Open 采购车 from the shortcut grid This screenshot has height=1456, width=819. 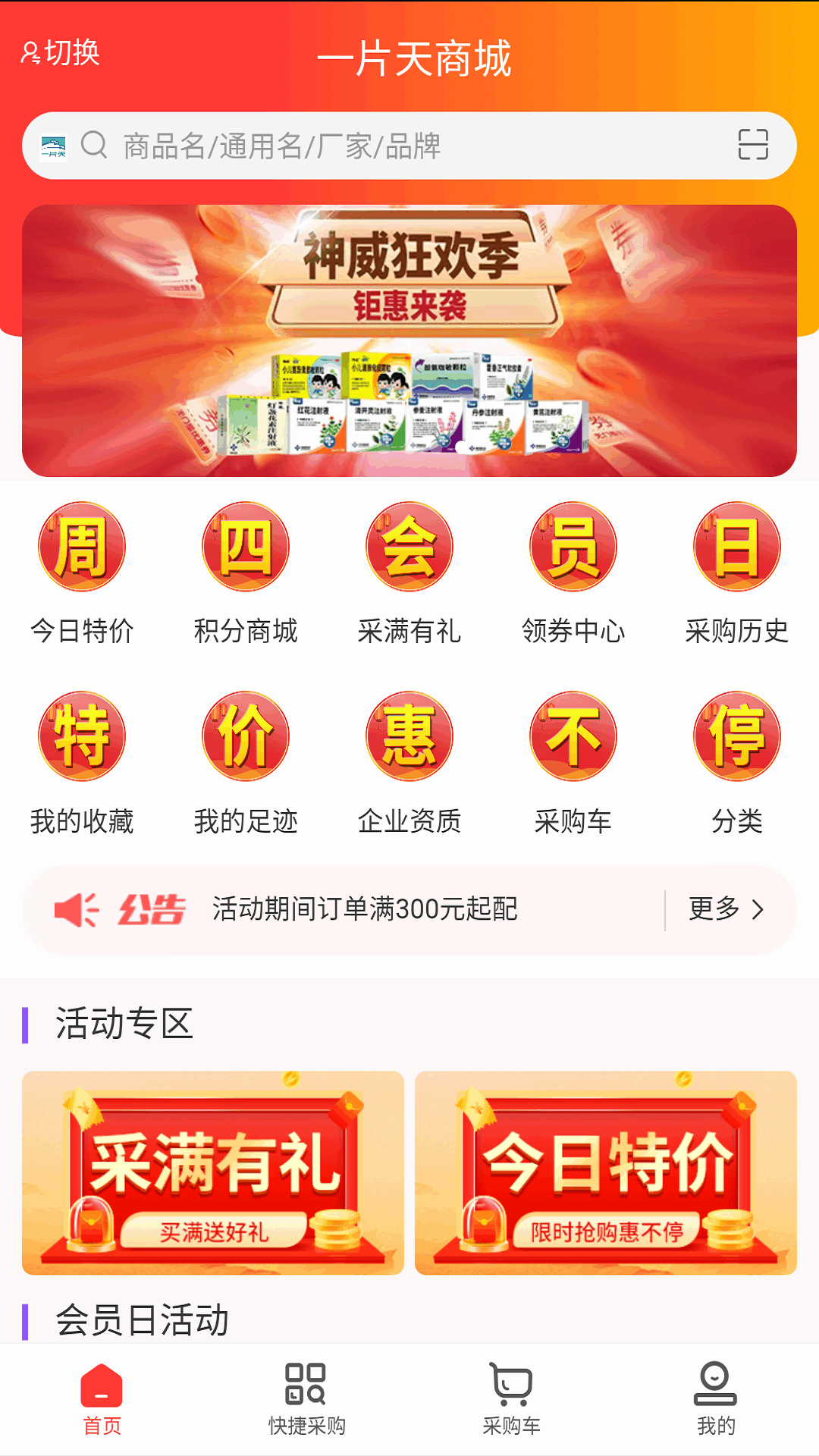tap(573, 762)
